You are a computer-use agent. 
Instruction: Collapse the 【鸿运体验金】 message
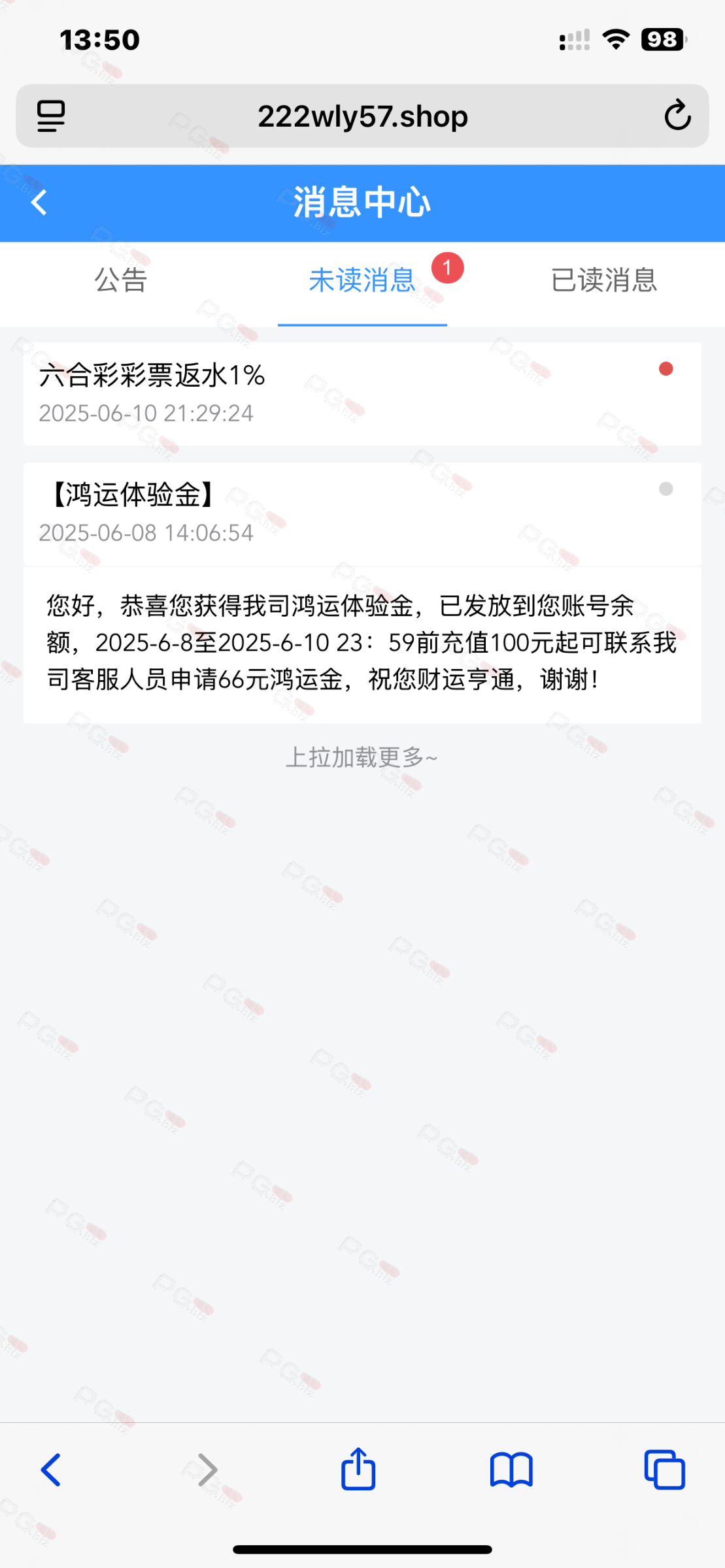click(x=362, y=514)
